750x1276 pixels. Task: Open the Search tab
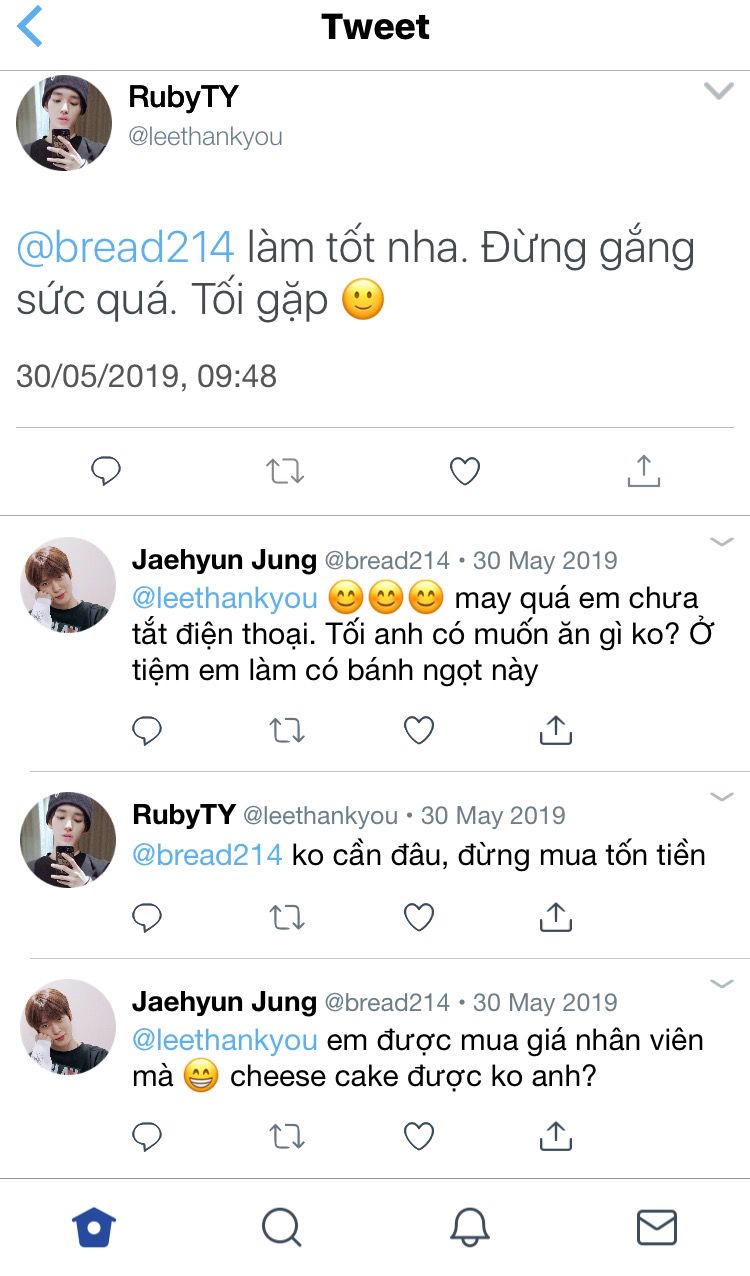[x=281, y=1226]
